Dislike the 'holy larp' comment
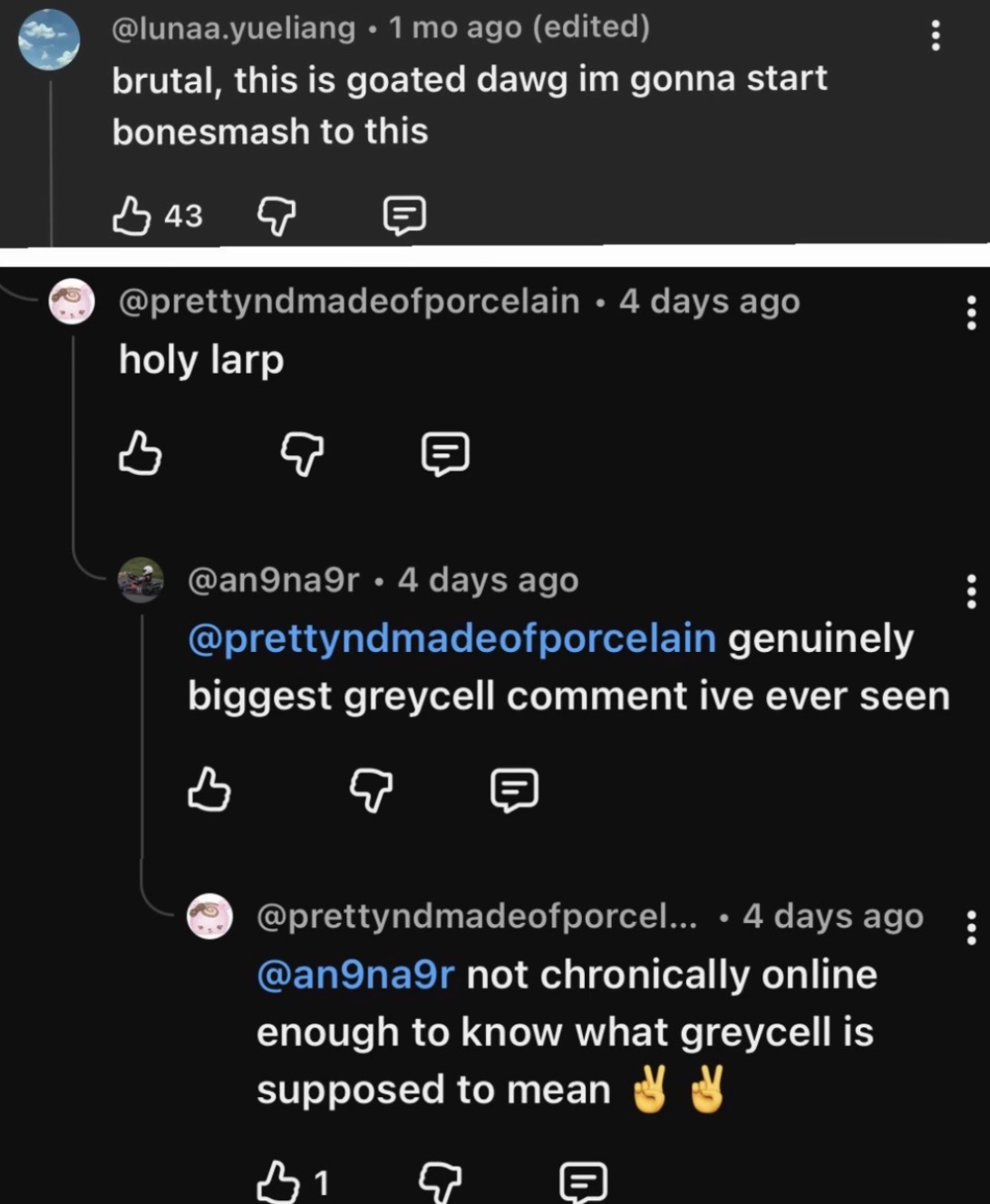This screenshot has width=990, height=1204. (302, 453)
